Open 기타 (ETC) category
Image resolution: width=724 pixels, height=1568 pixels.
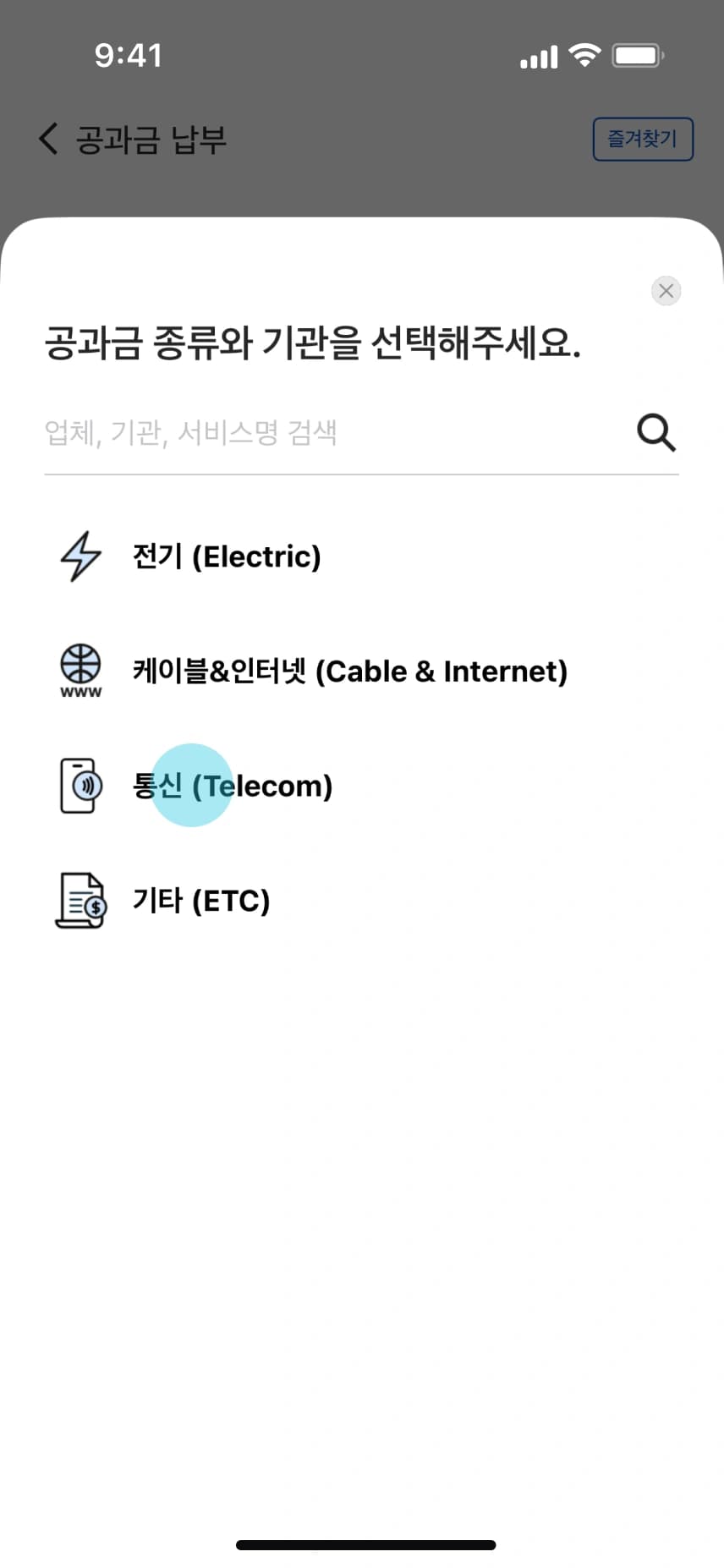coord(200,901)
